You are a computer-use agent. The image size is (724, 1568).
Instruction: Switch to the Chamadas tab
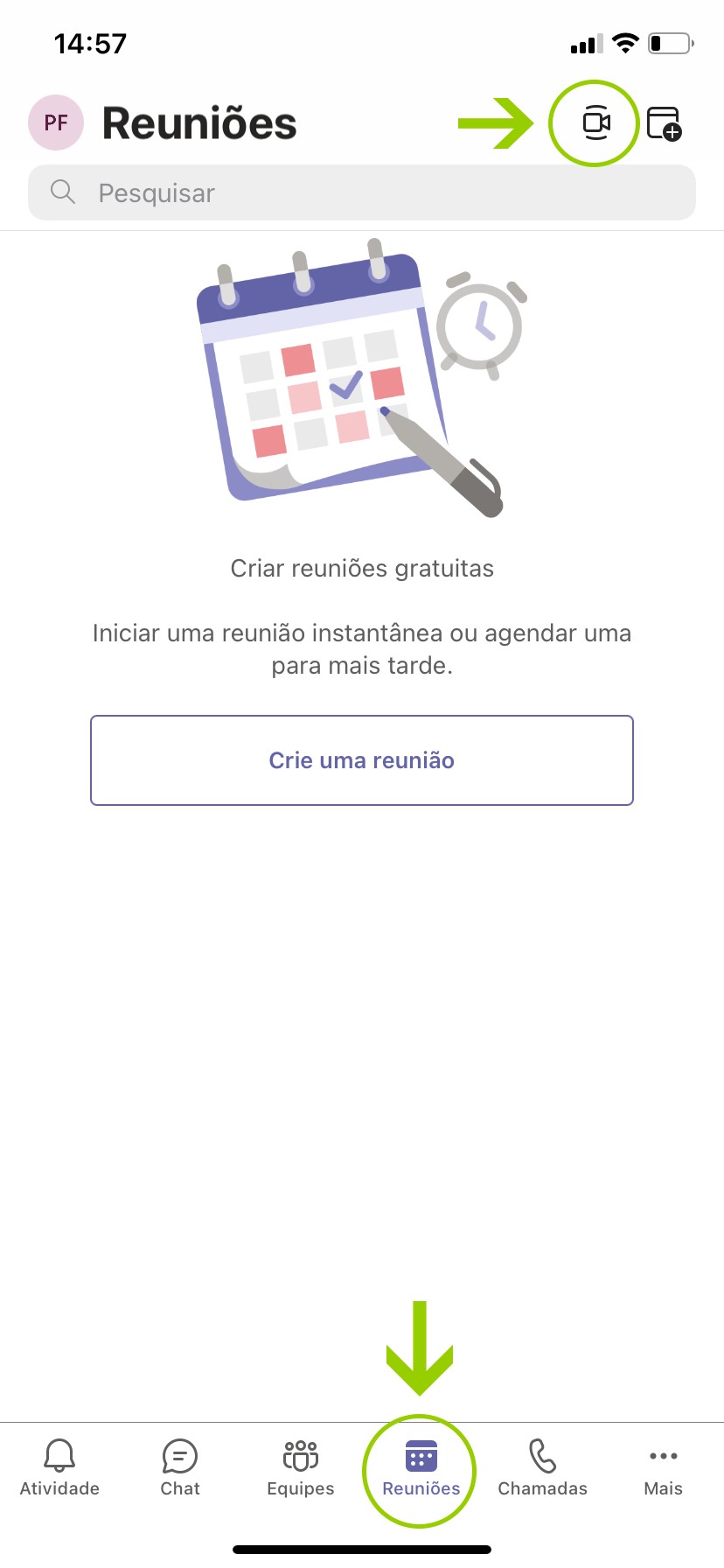point(542,1468)
